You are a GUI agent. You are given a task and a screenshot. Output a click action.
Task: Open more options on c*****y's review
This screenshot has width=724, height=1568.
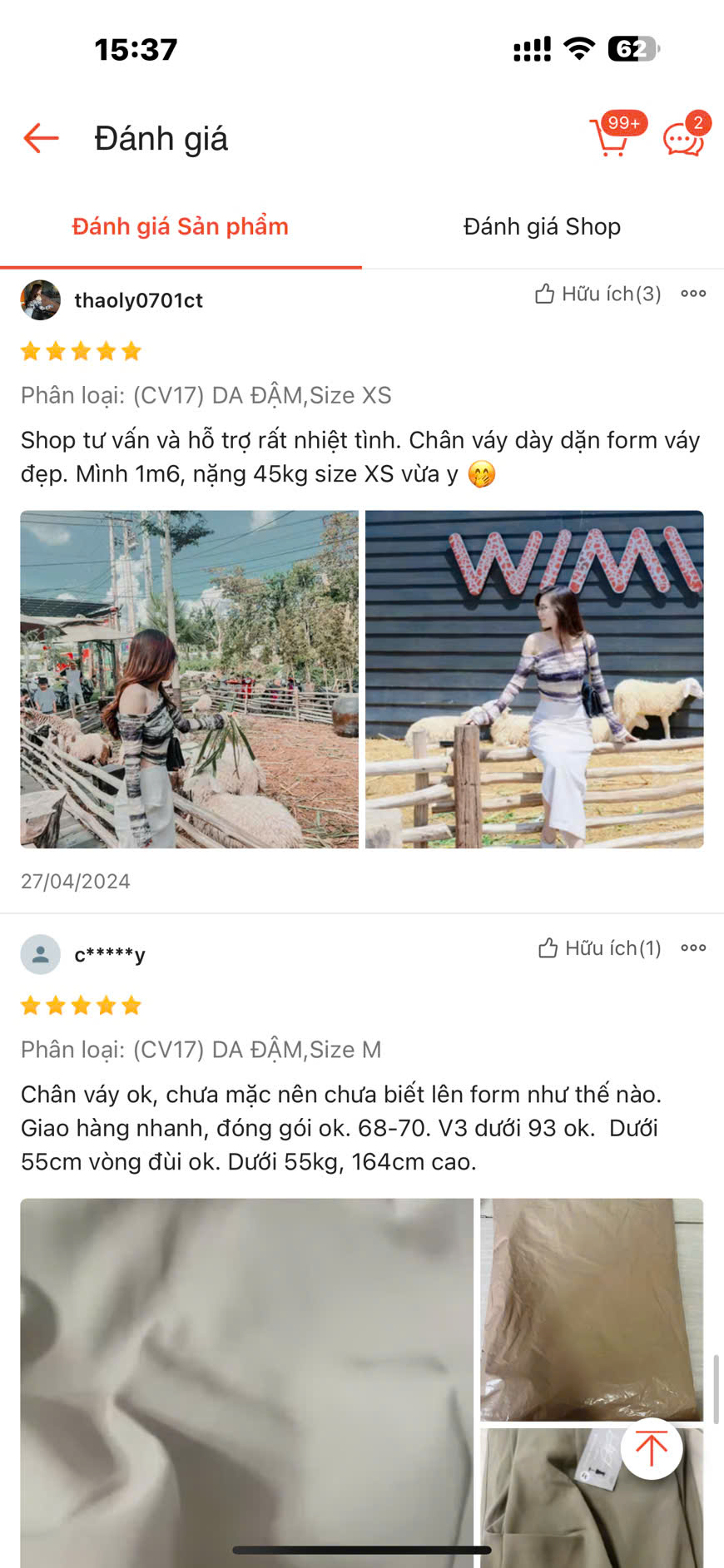coord(693,948)
